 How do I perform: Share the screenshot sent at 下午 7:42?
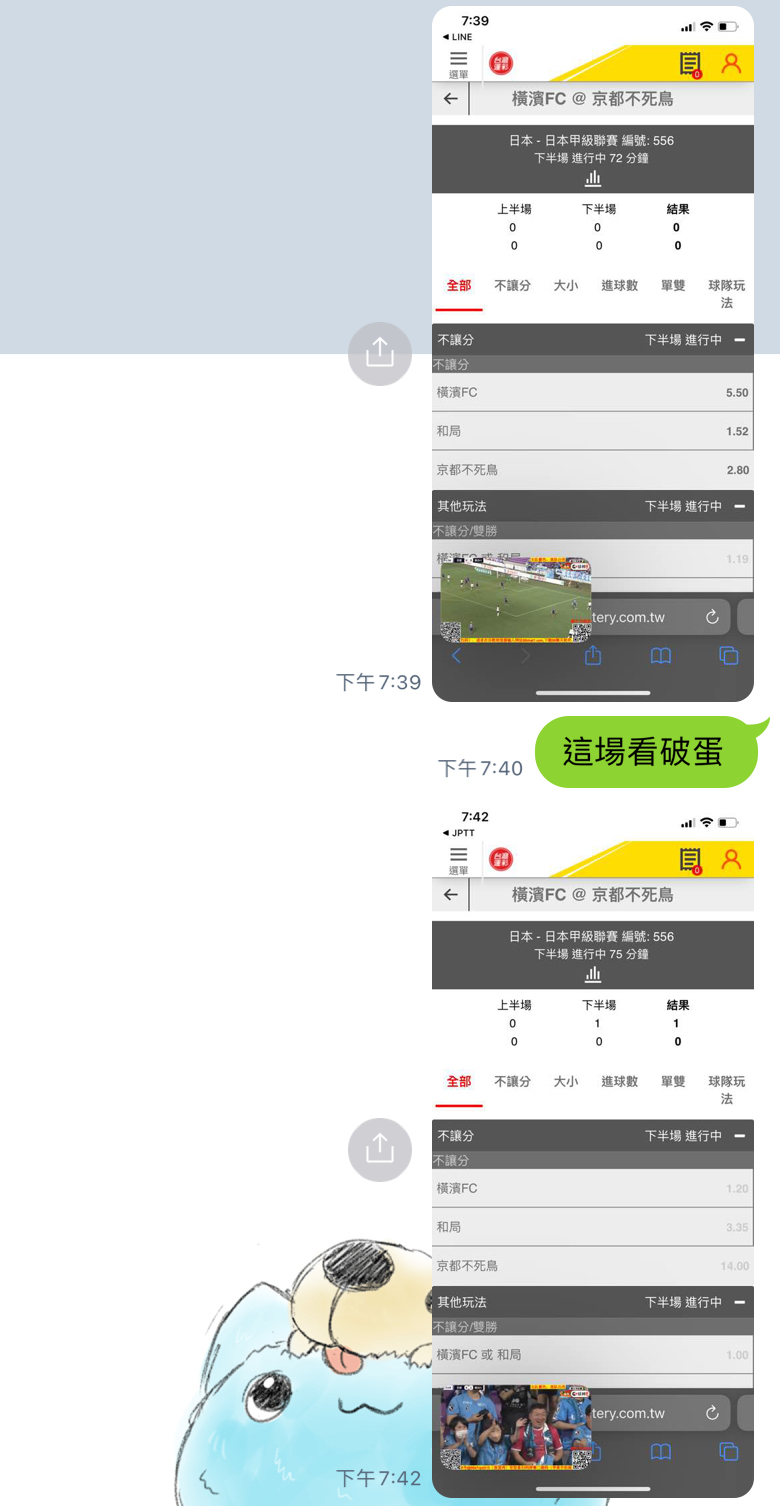tap(380, 1149)
